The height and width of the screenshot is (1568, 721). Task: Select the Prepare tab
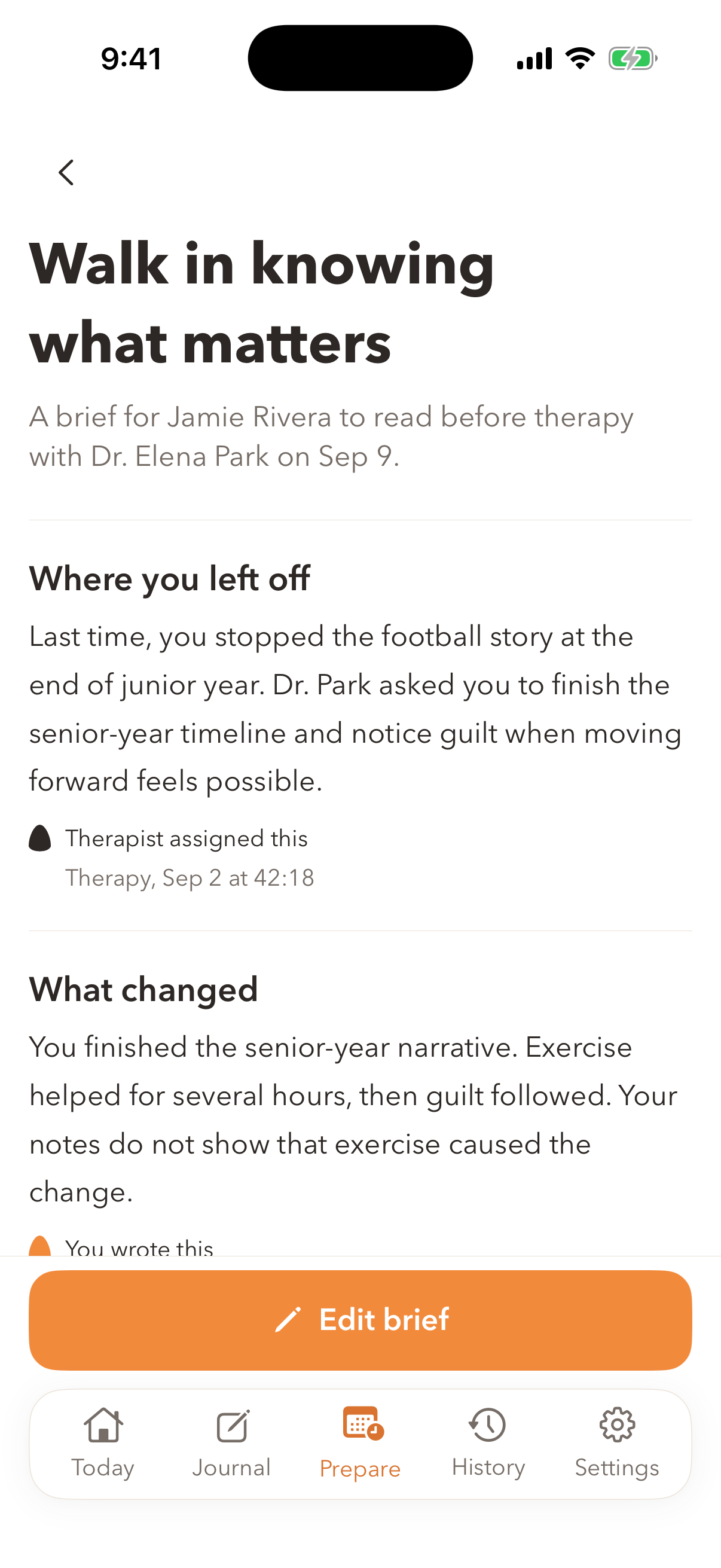(360, 1443)
